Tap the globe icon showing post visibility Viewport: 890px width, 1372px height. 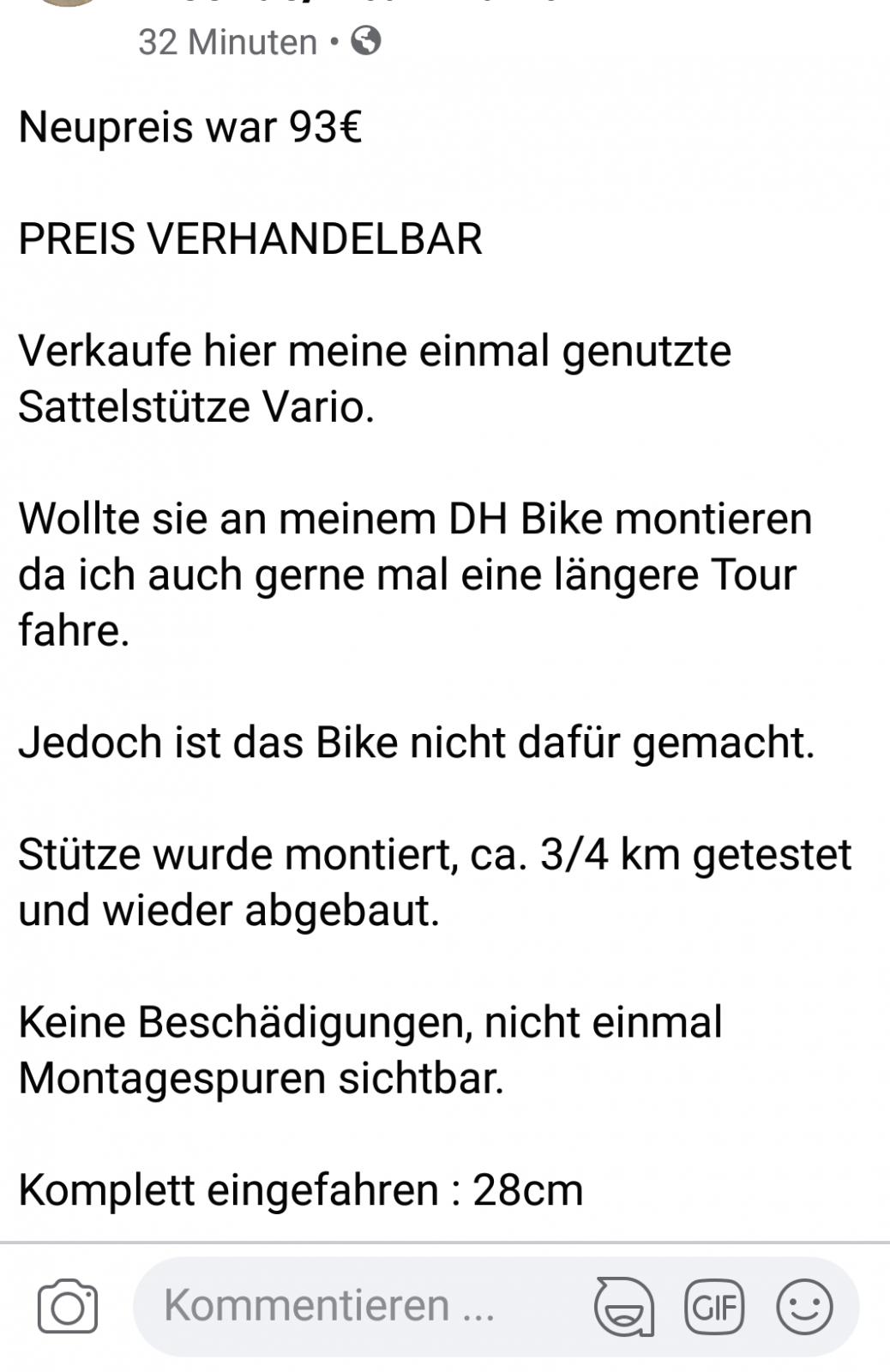click(x=366, y=40)
